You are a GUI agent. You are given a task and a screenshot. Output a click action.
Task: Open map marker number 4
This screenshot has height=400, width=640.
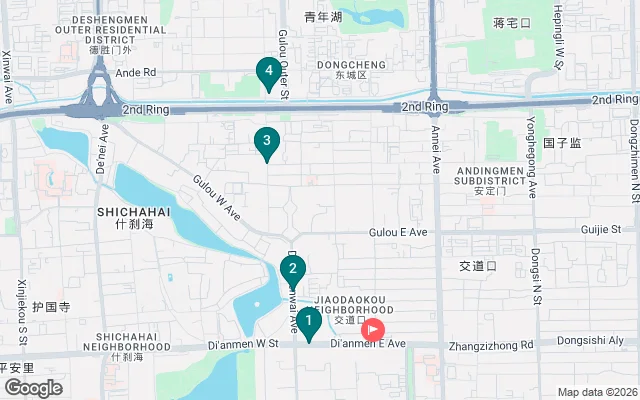[267, 72]
